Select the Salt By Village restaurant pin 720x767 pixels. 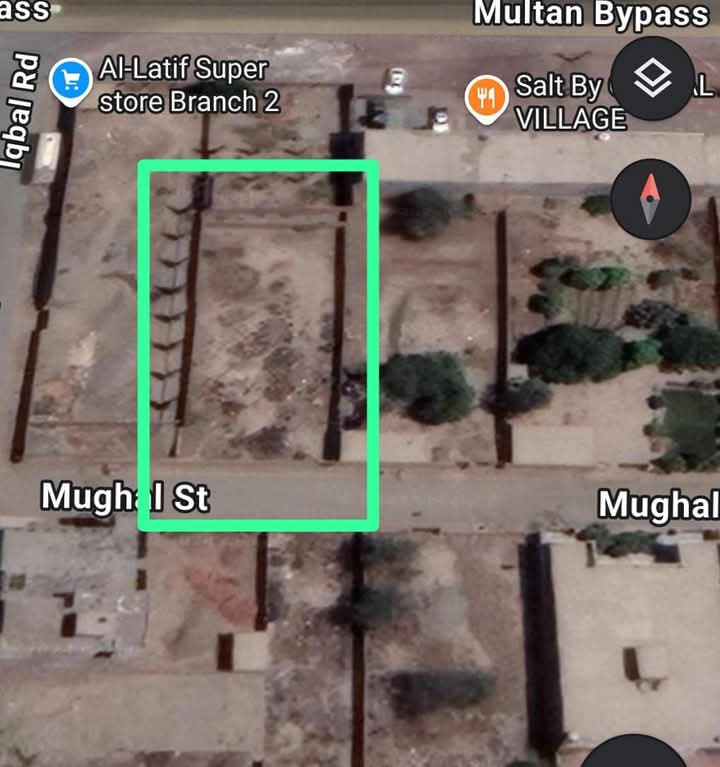486,99
